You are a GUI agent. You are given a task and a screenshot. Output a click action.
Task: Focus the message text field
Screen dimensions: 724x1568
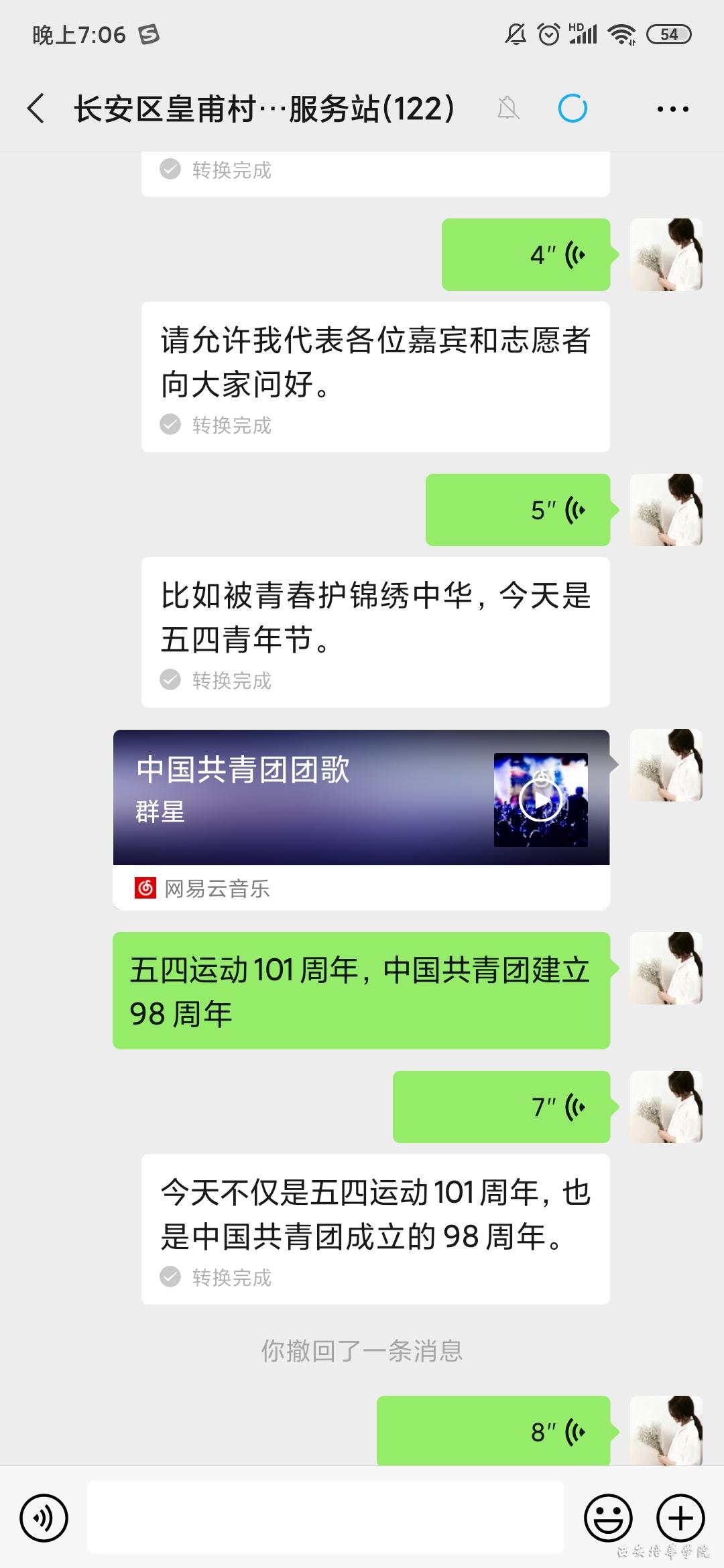(325, 1518)
